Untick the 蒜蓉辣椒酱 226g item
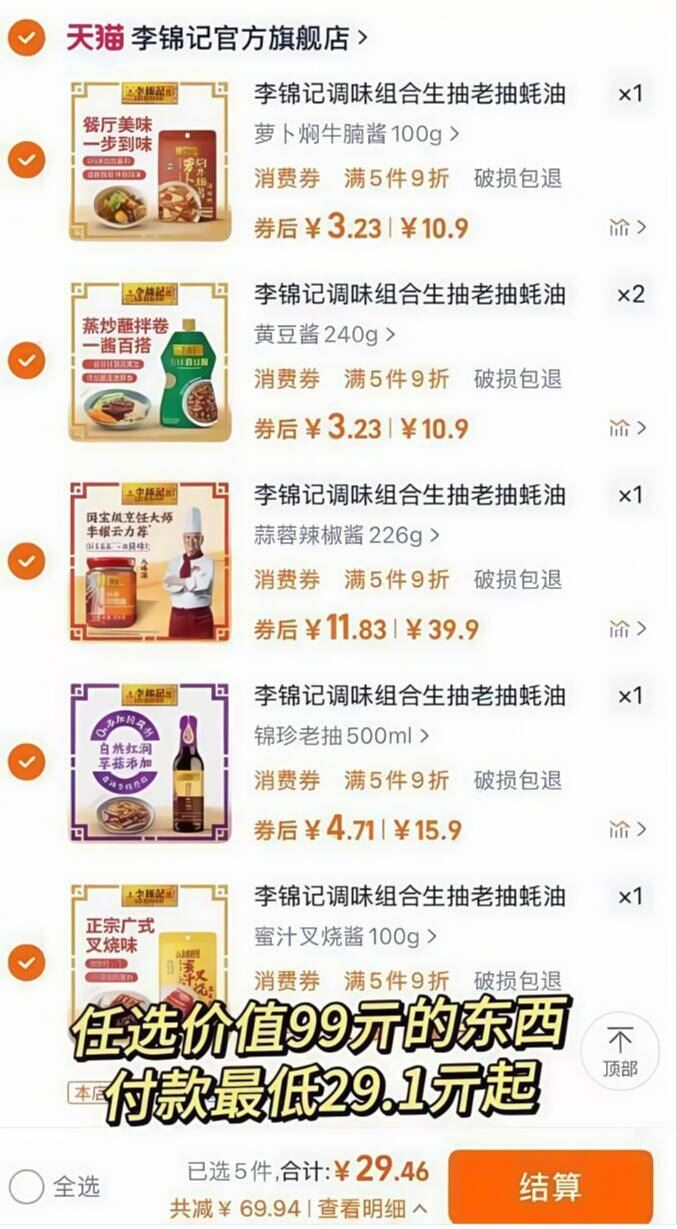677x1229 pixels. click(x=27, y=561)
